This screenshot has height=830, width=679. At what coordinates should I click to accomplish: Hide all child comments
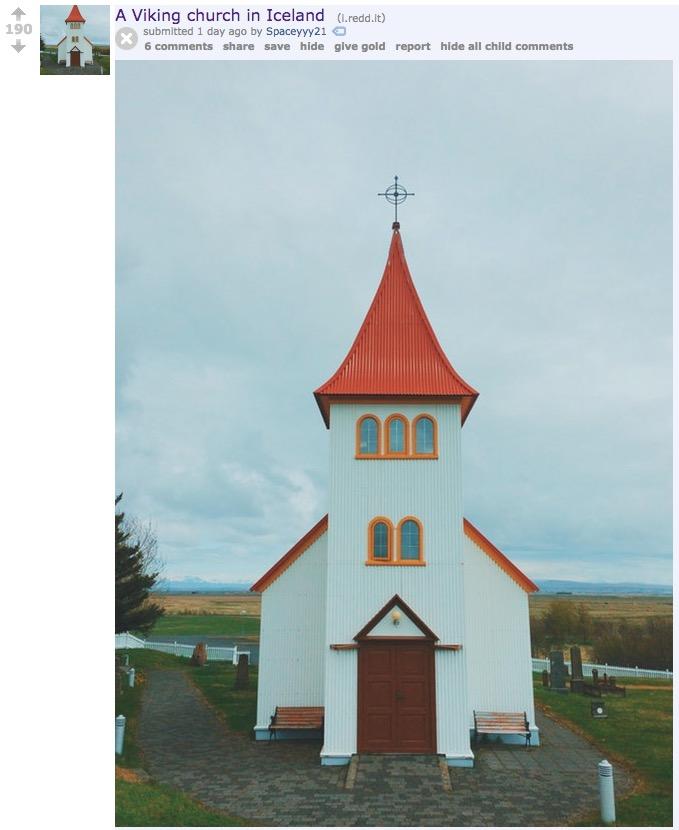tap(506, 46)
